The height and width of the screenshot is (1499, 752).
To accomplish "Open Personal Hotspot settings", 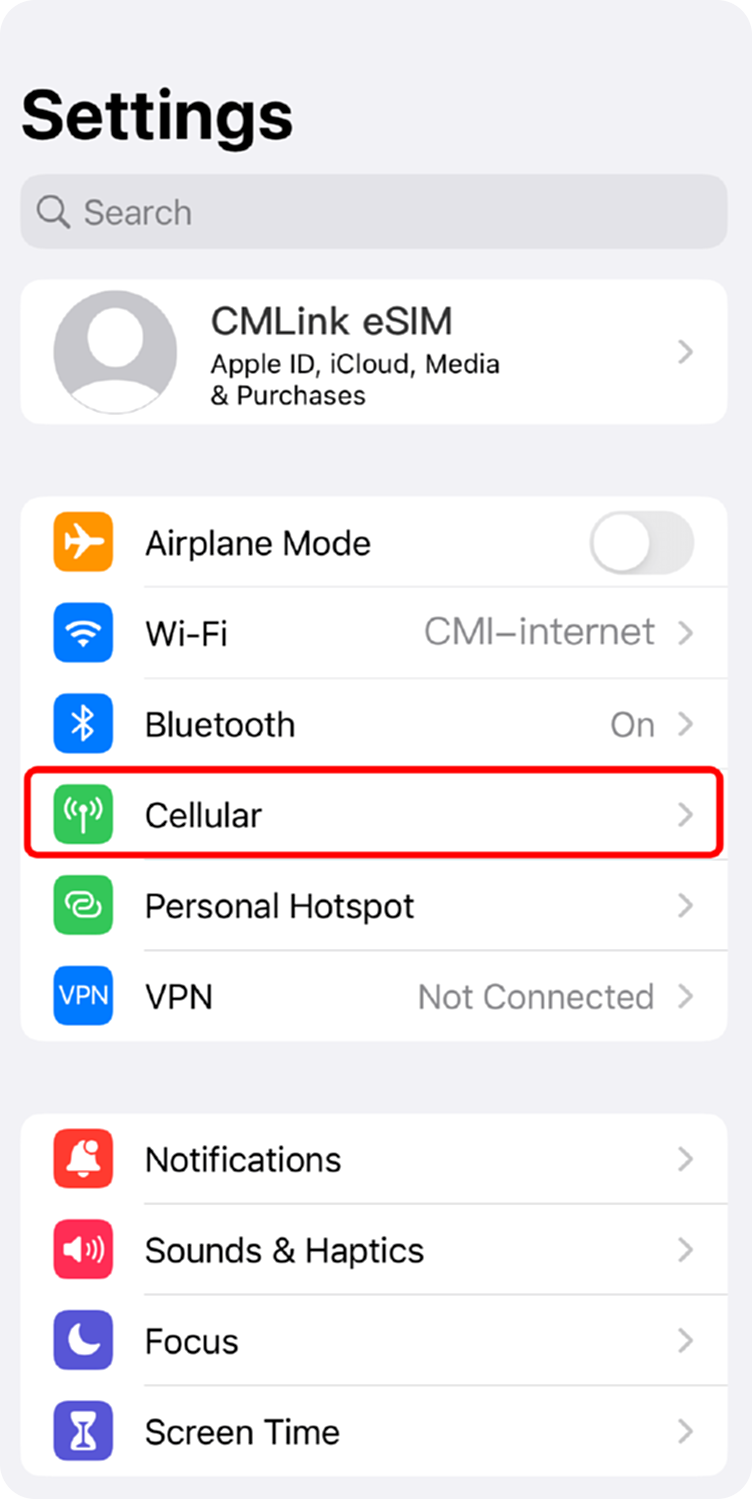I will coord(373,906).
